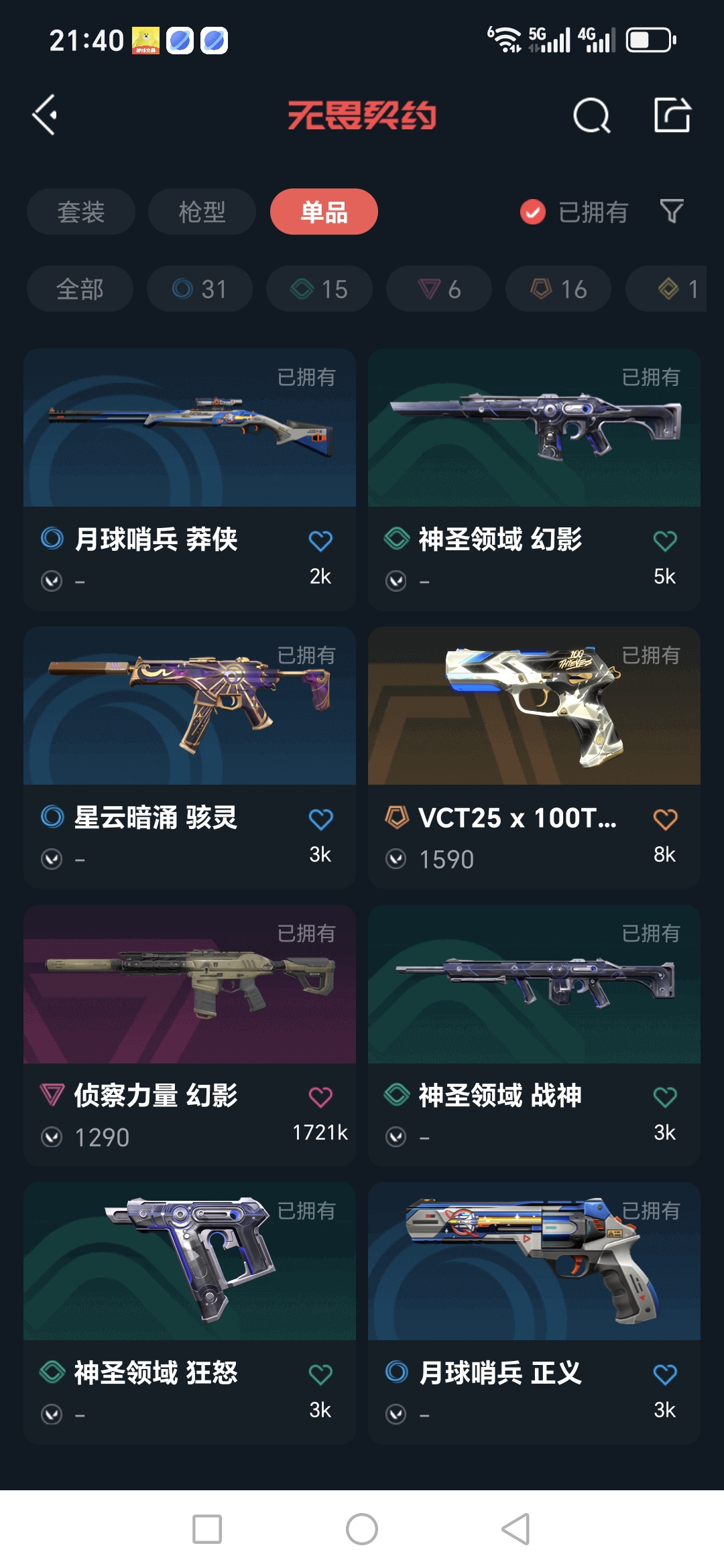Open the search icon at top right
The image size is (724, 1568).
pos(593,115)
